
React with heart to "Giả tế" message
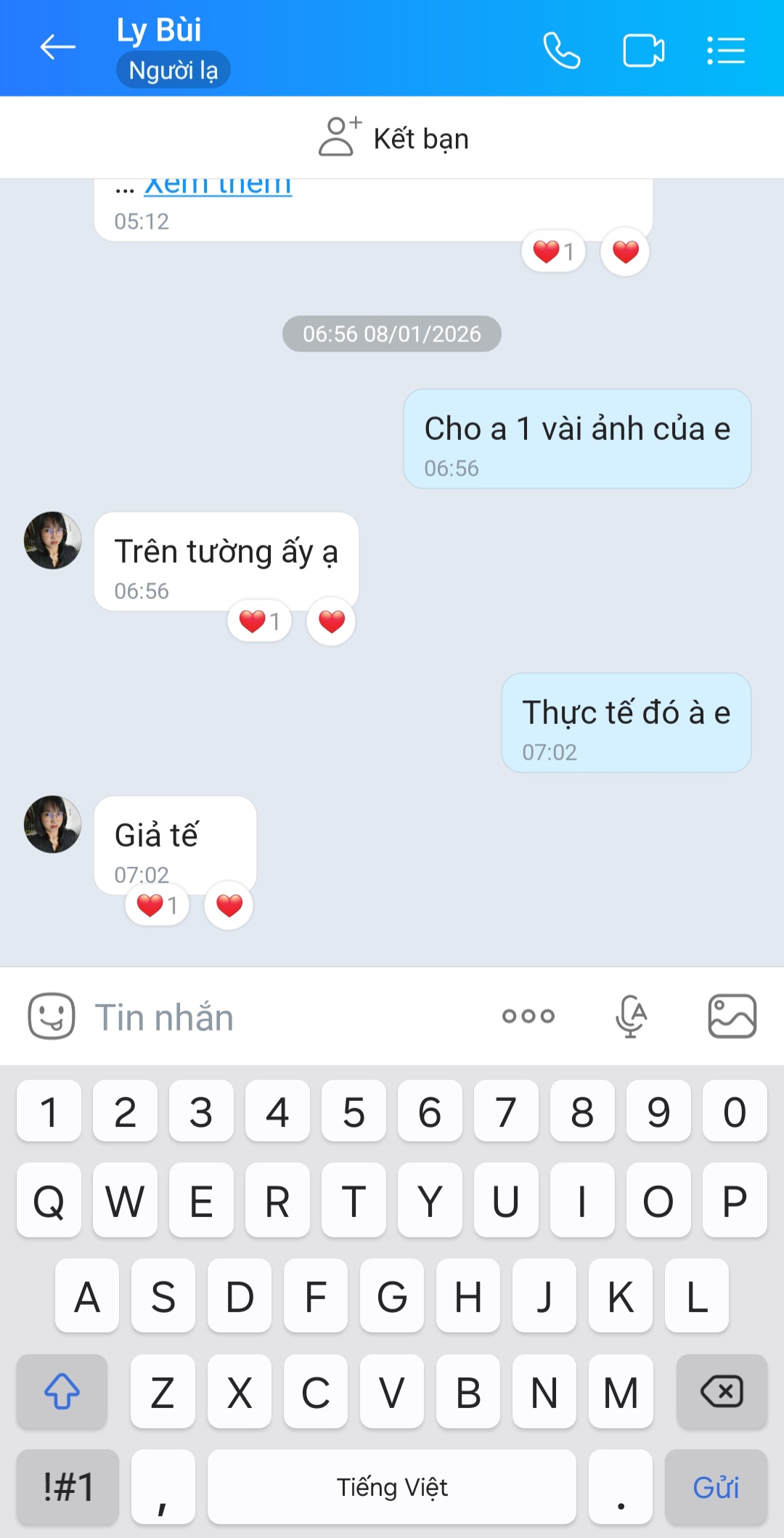229,906
